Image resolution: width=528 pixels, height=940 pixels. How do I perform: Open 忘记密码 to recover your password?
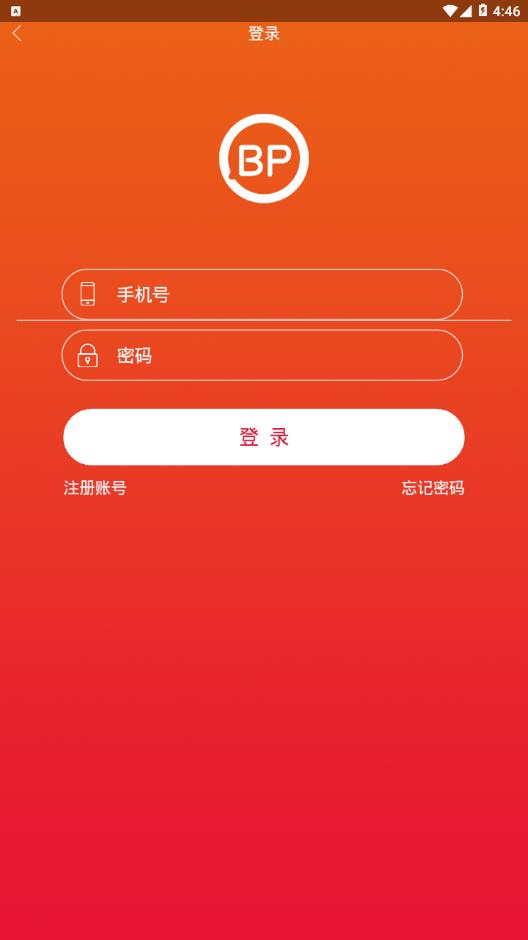click(433, 488)
